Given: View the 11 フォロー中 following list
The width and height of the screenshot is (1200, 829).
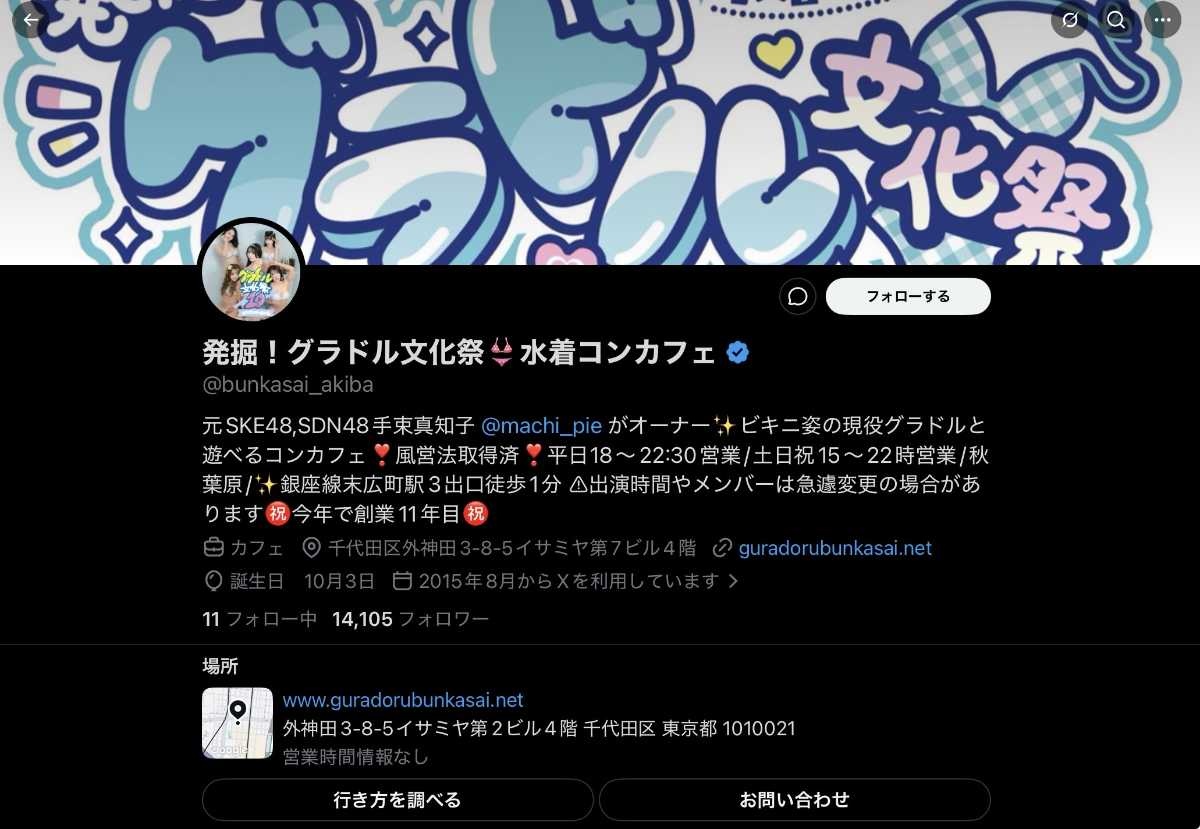Looking at the screenshot, I should pos(259,619).
